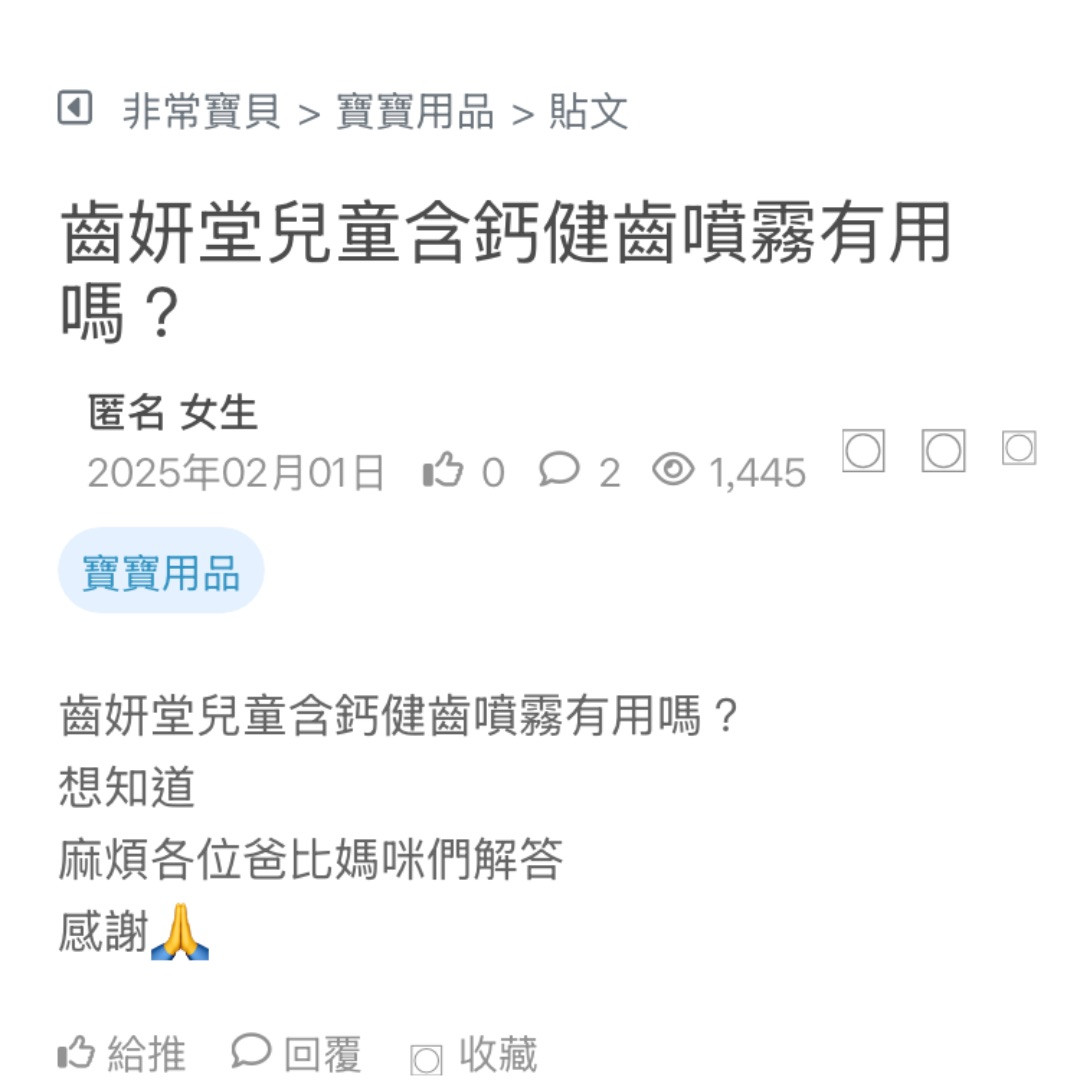This screenshot has height=1080, width=1080.
Task: Tap the third small icon on right
Action: tap(1019, 448)
